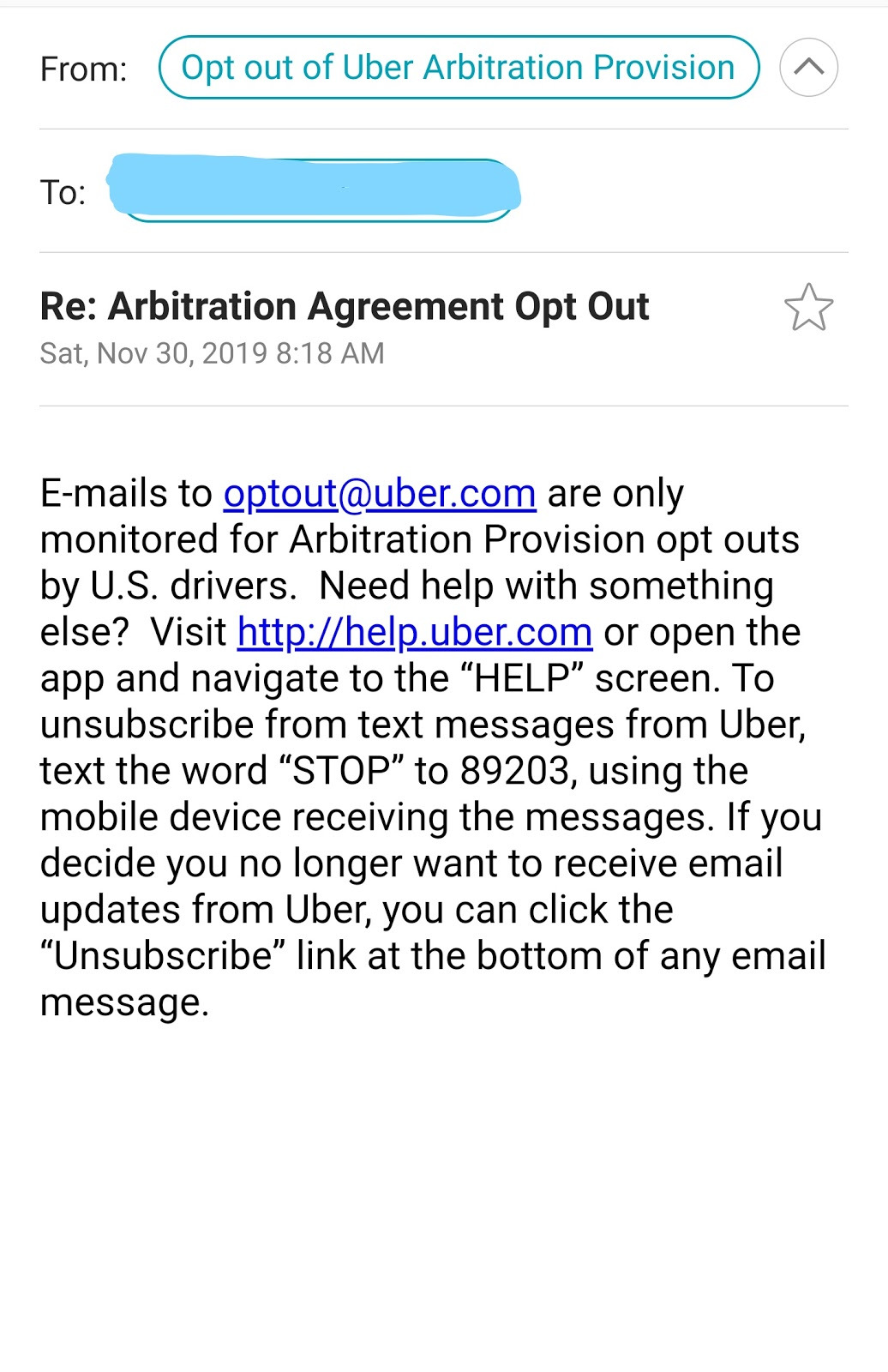Open the help.uber.com link
The height and width of the screenshot is (1372, 888).
(415, 633)
